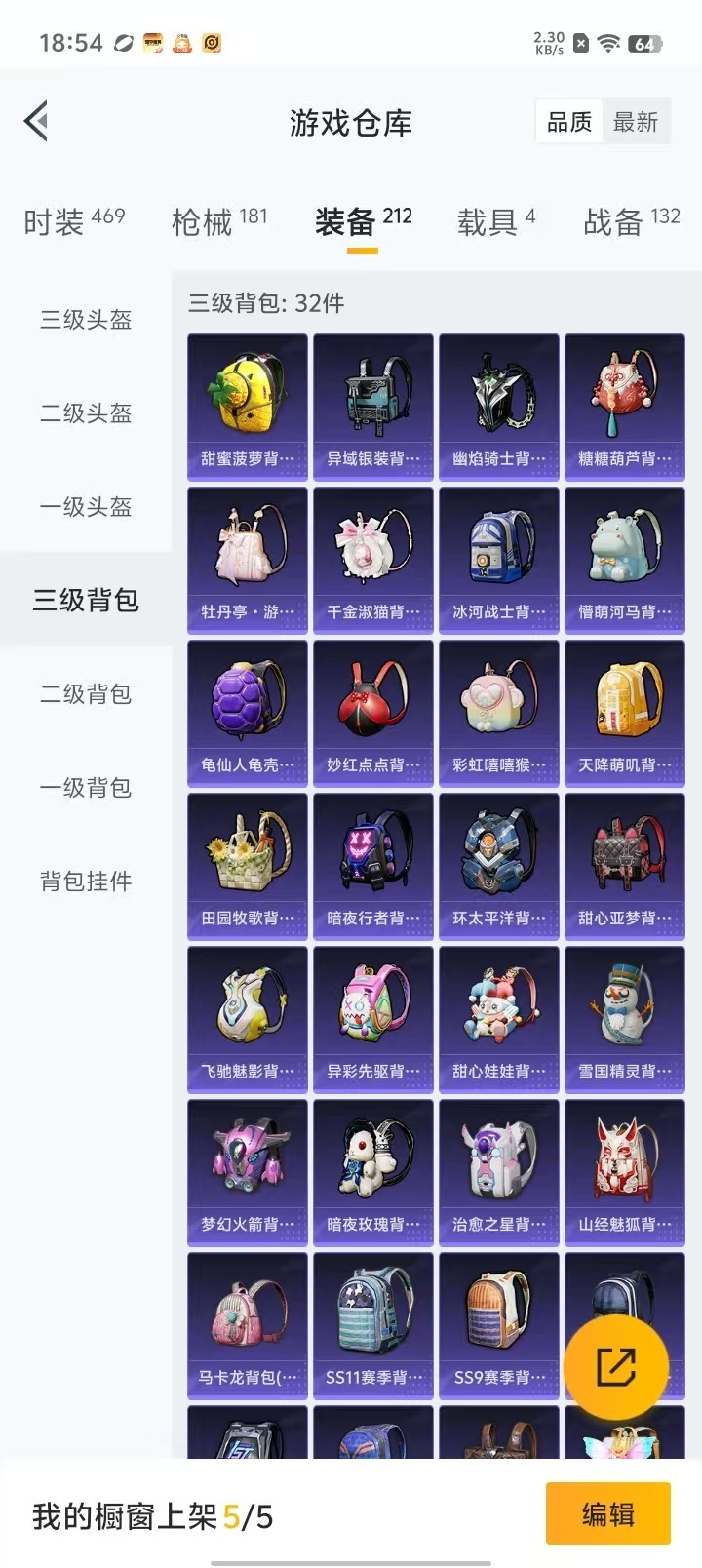
Task: Open the 暗夜行者 backpack item
Action: pyautogui.click(x=373, y=866)
